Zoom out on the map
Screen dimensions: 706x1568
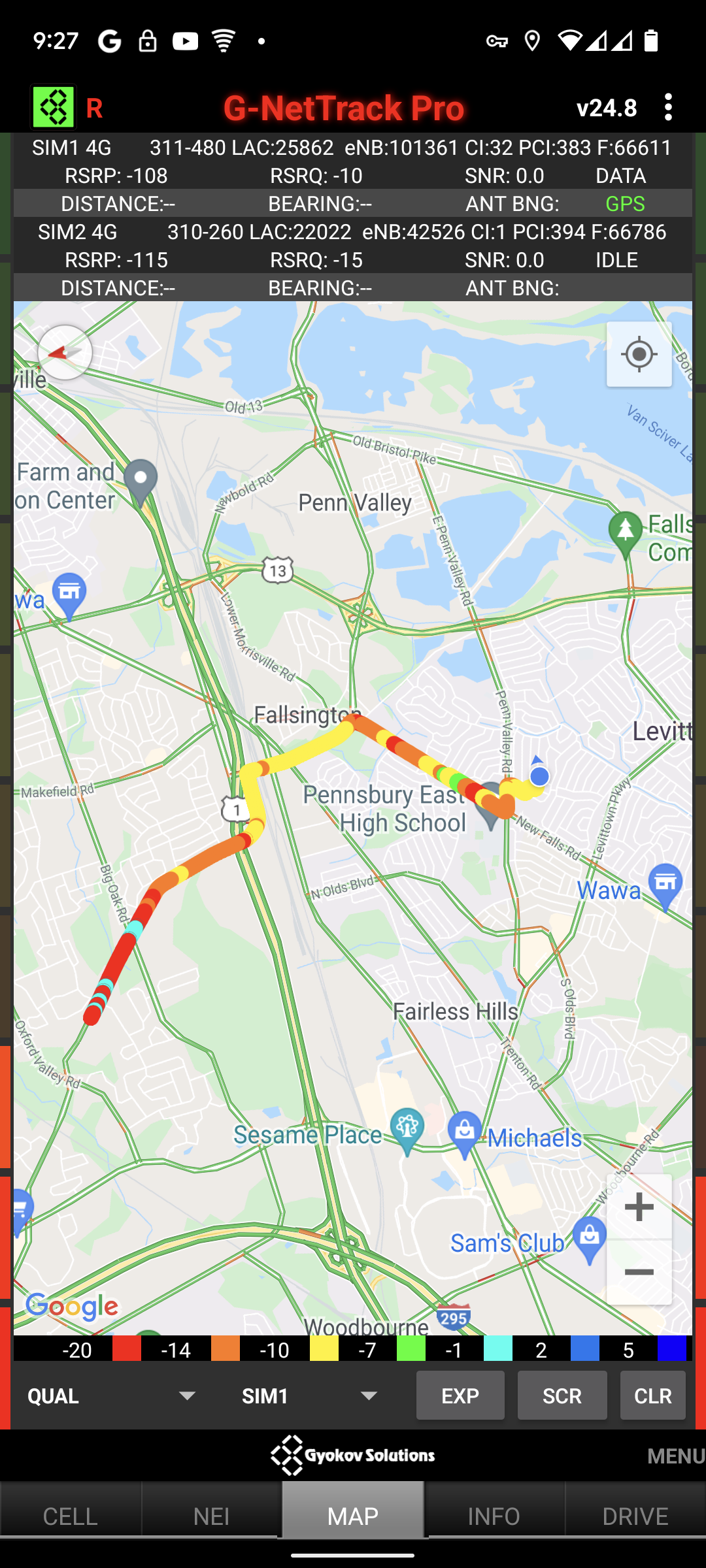pyautogui.click(x=639, y=1272)
